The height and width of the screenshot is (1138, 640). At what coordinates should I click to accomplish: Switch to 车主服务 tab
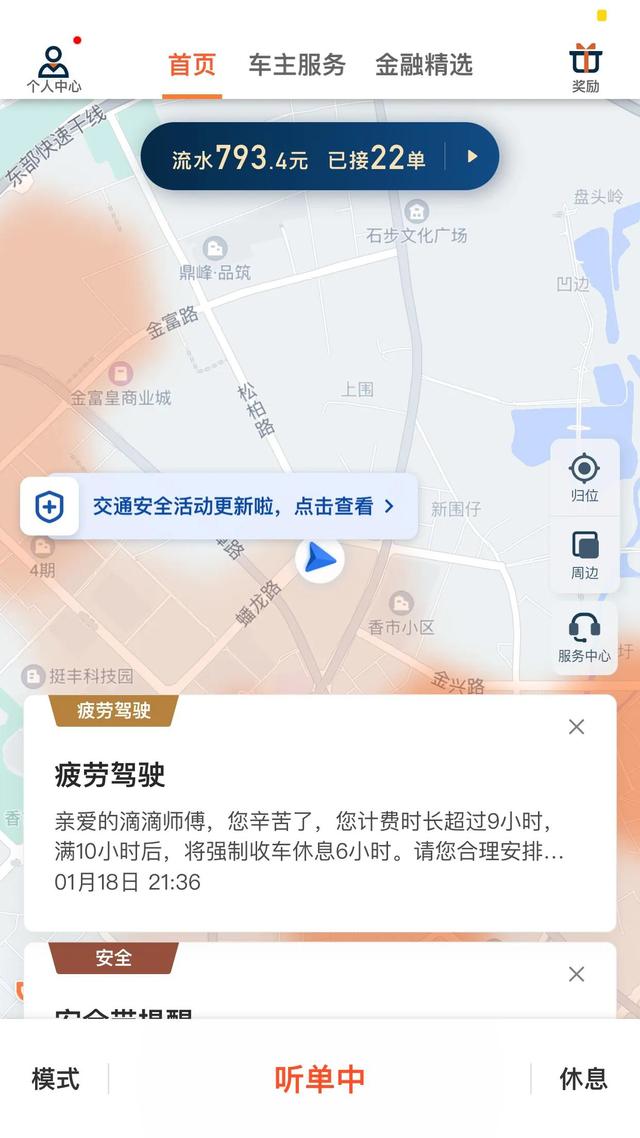click(297, 65)
